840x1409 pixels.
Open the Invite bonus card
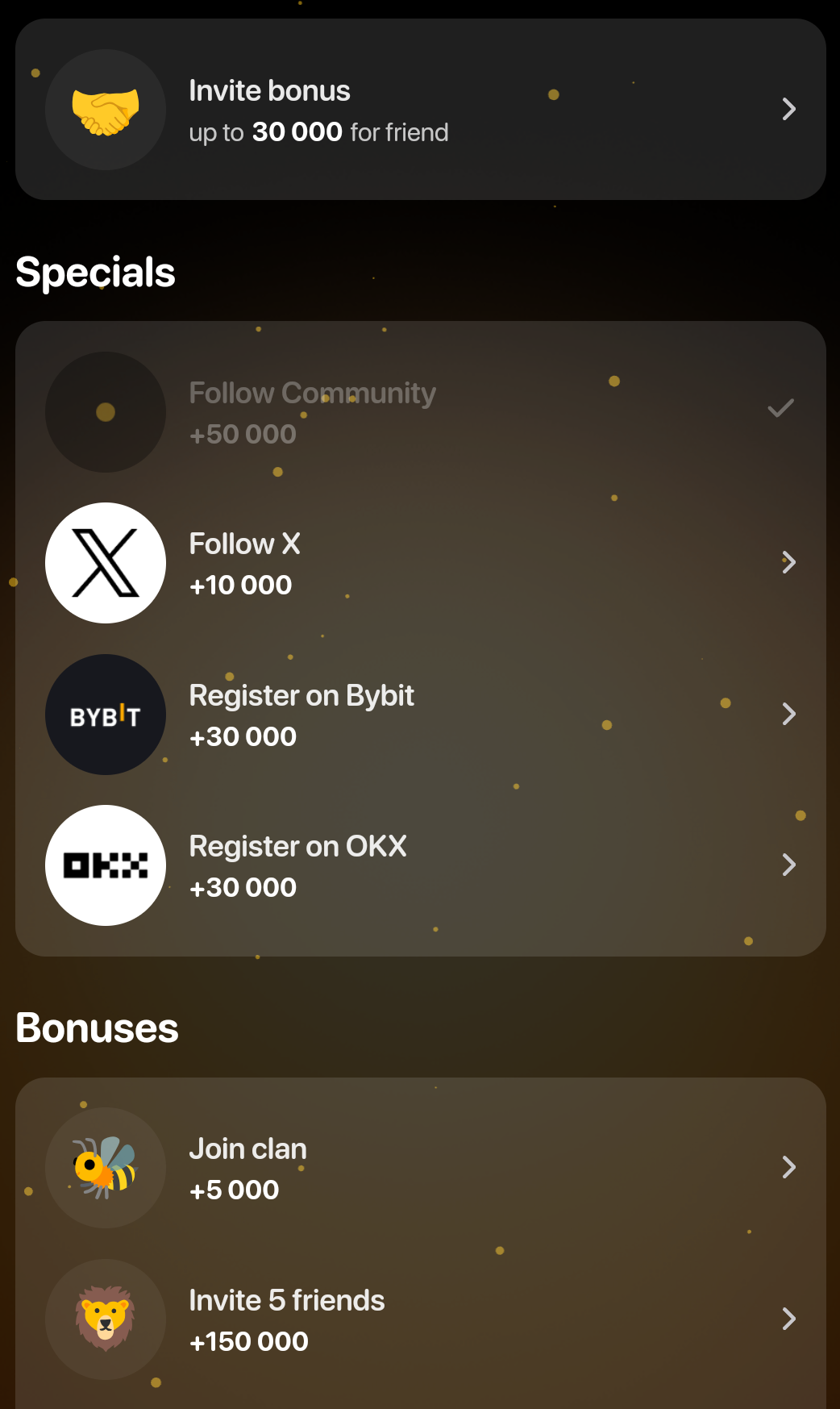(420, 110)
